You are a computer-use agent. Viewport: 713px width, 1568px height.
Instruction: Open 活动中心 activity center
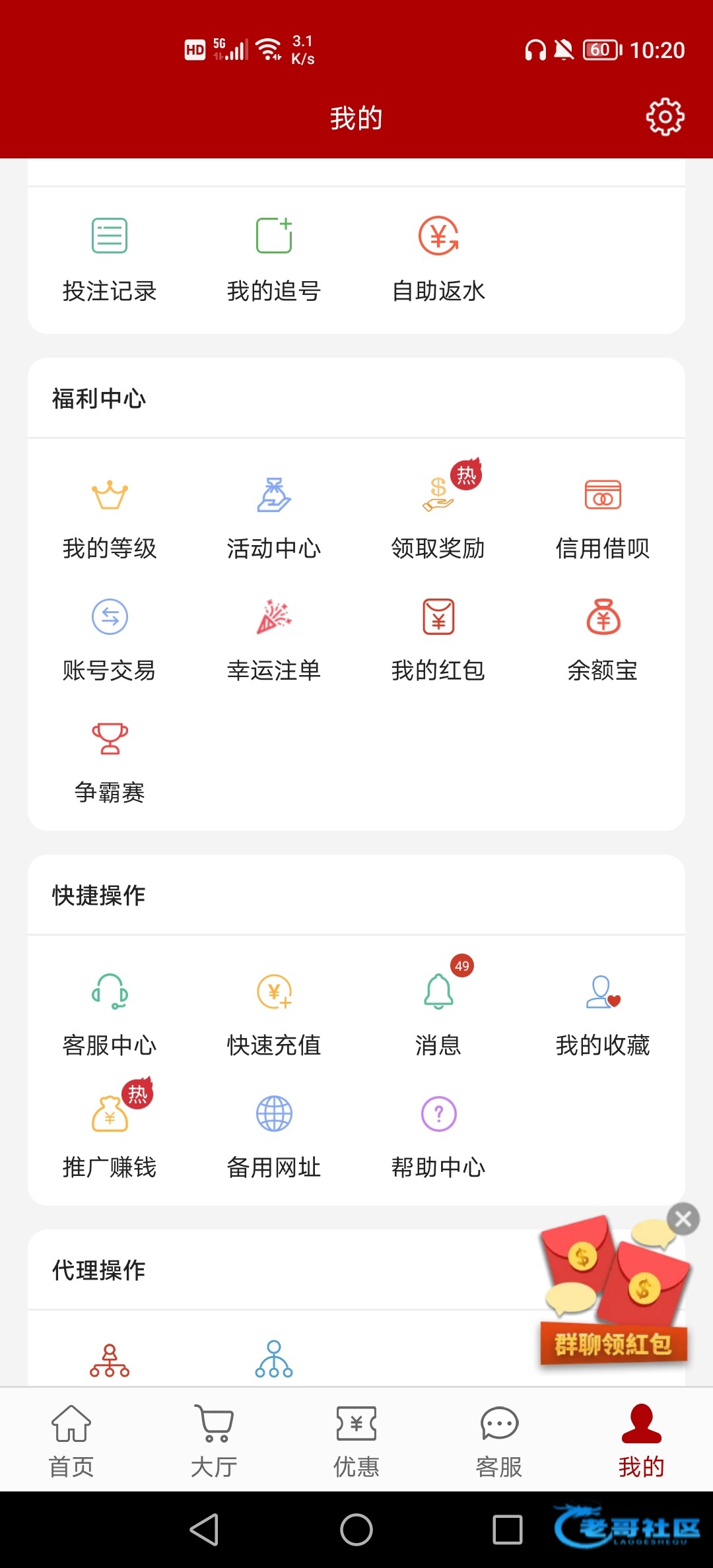pos(274,516)
